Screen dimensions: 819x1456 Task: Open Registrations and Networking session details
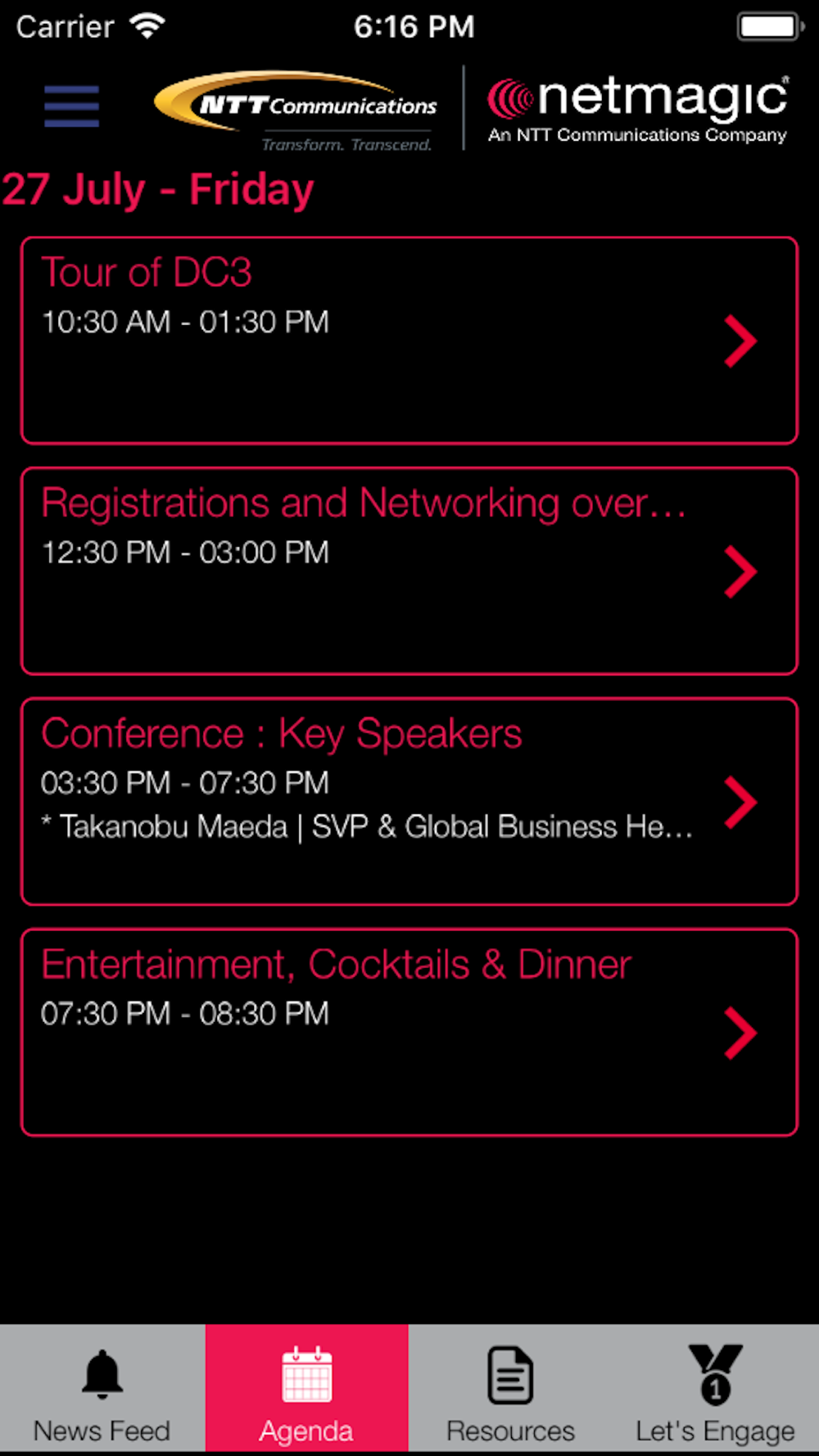click(409, 572)
